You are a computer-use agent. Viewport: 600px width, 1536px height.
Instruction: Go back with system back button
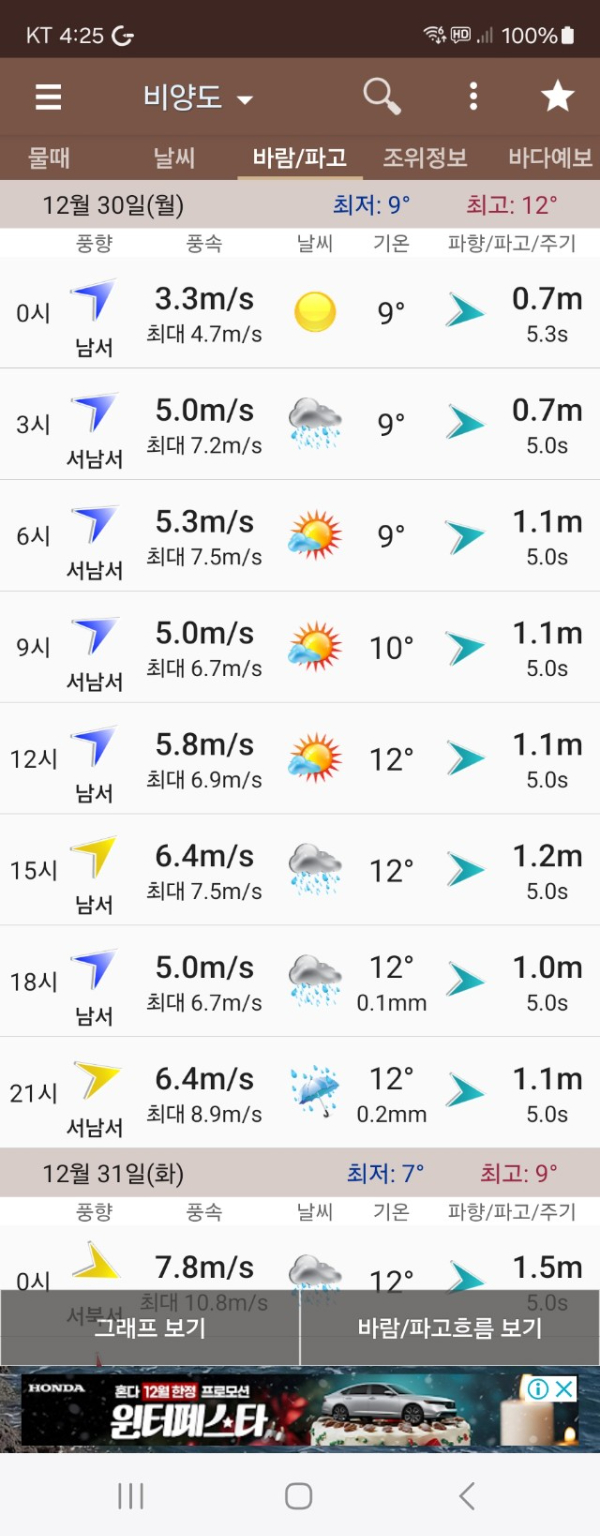tap(466, 1496)
